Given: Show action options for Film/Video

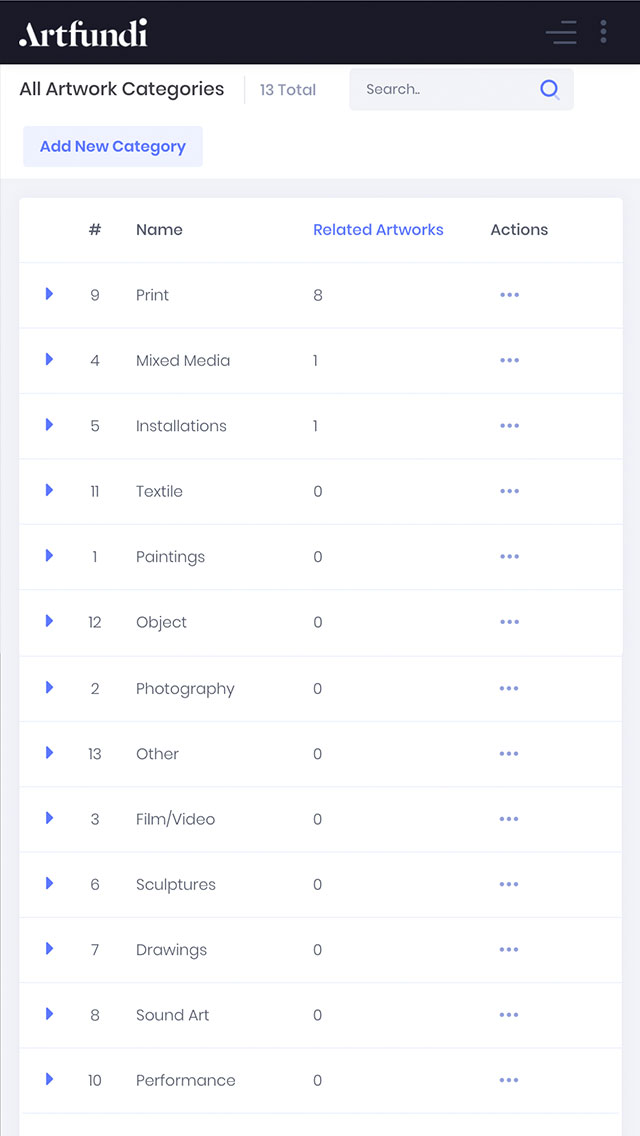Looking at the screenshot, I should (509, 819).
